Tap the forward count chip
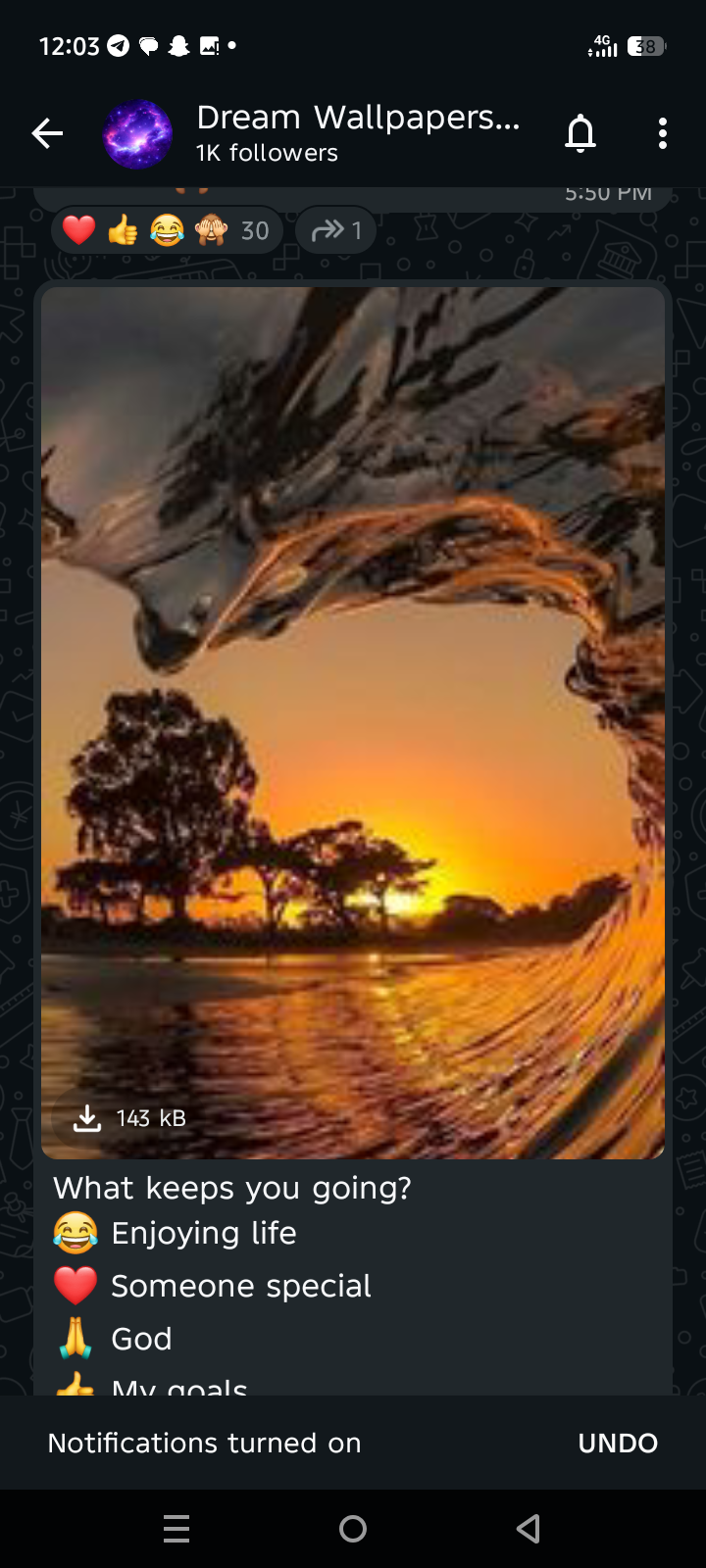 [336, 230]
